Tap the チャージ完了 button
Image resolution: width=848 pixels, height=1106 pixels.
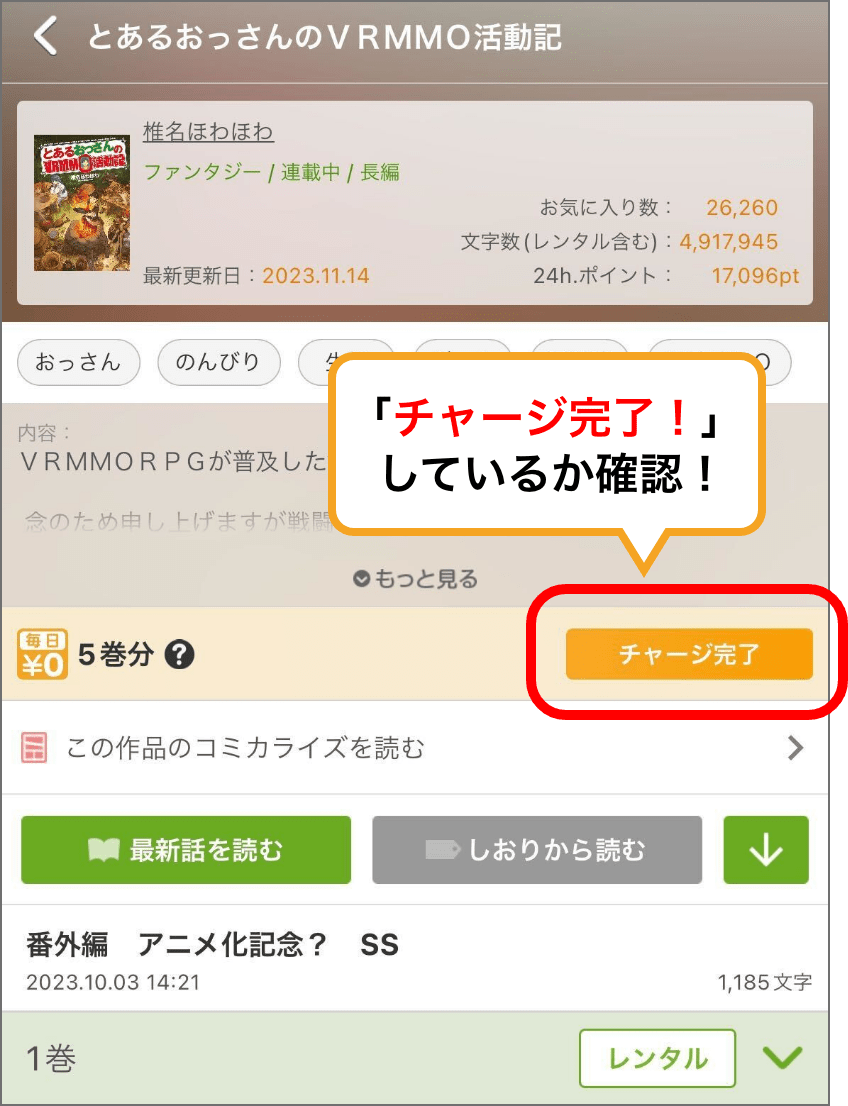click(x=689, y=655)
